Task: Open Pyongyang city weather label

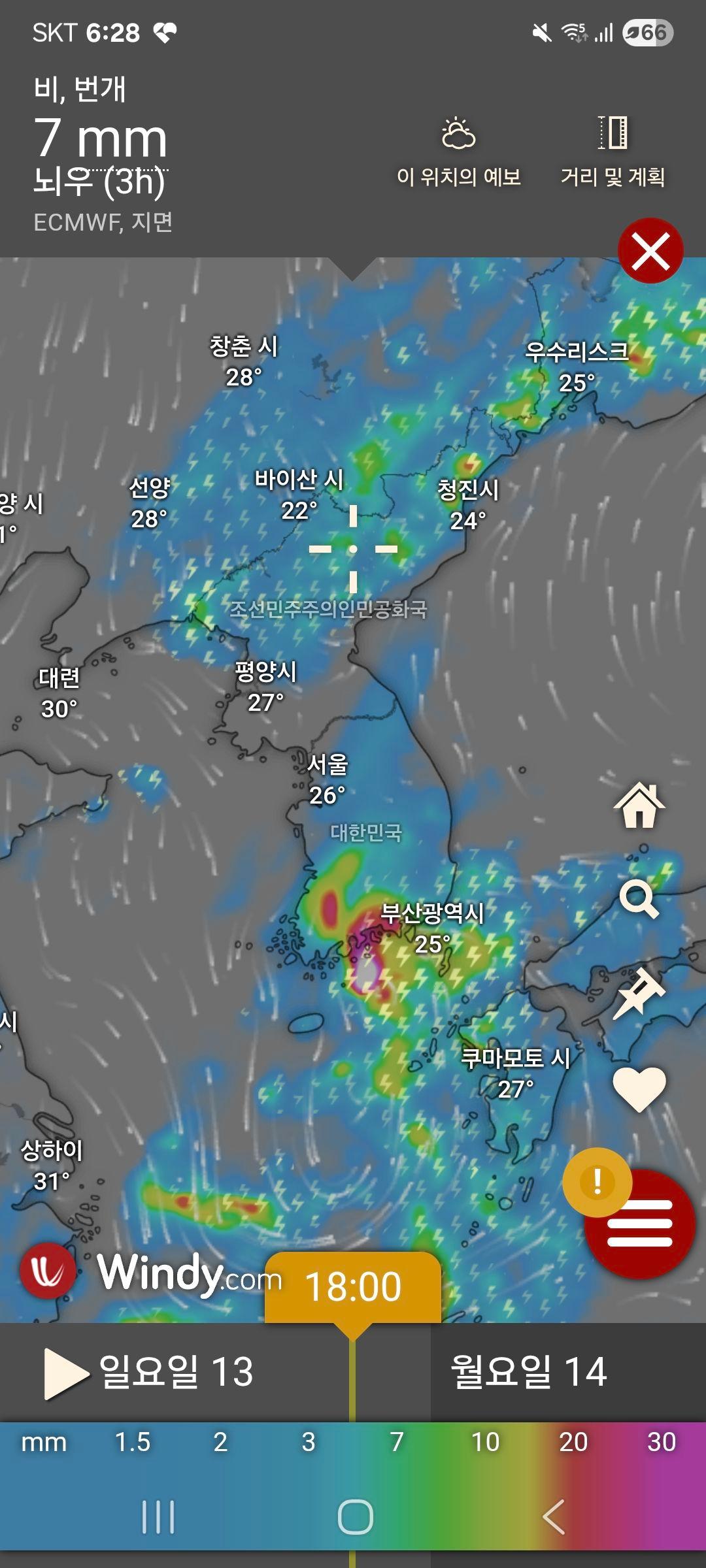Action: tap(265, 686)
